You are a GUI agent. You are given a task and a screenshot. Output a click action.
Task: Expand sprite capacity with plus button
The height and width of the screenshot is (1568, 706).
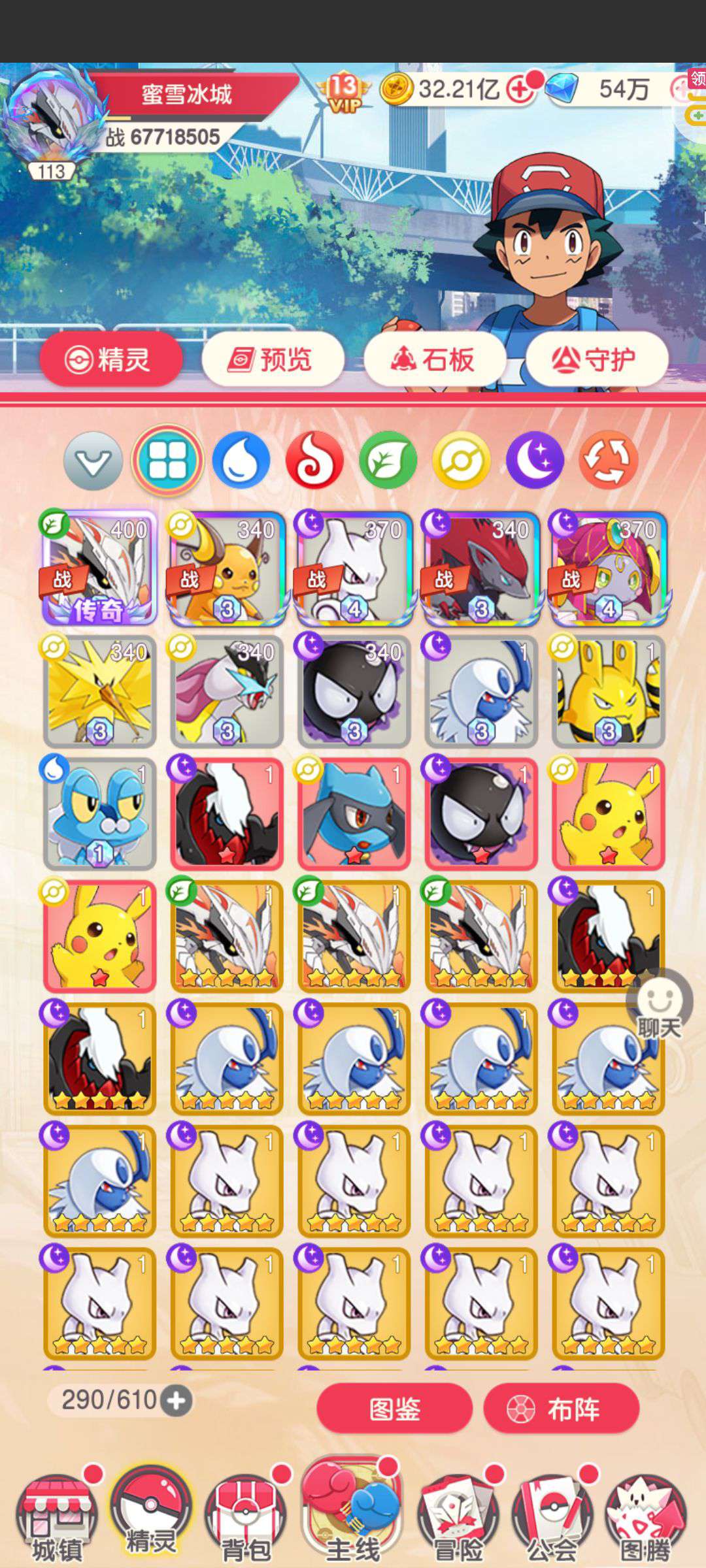point(176,1400)
